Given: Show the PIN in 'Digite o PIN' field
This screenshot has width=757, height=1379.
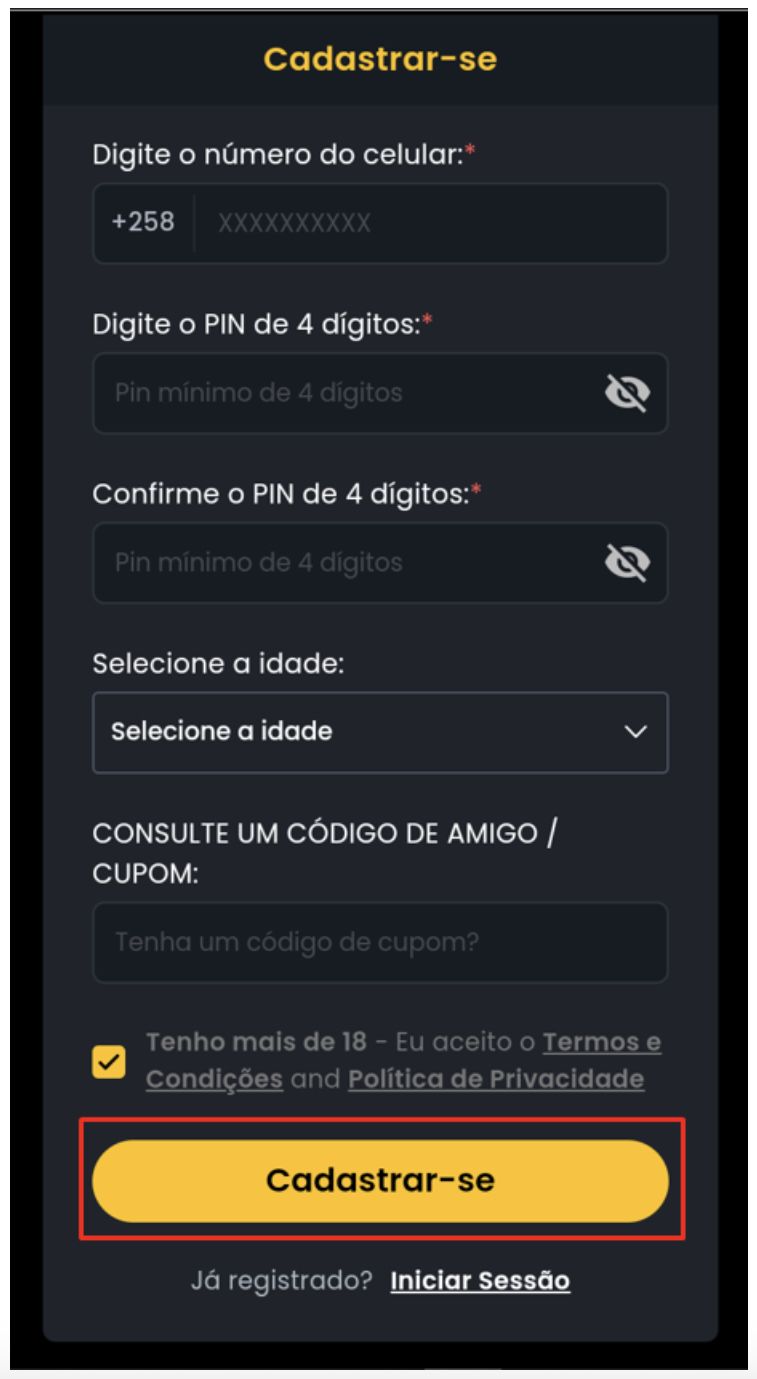Looking at the screenshot, I should 627,393.
